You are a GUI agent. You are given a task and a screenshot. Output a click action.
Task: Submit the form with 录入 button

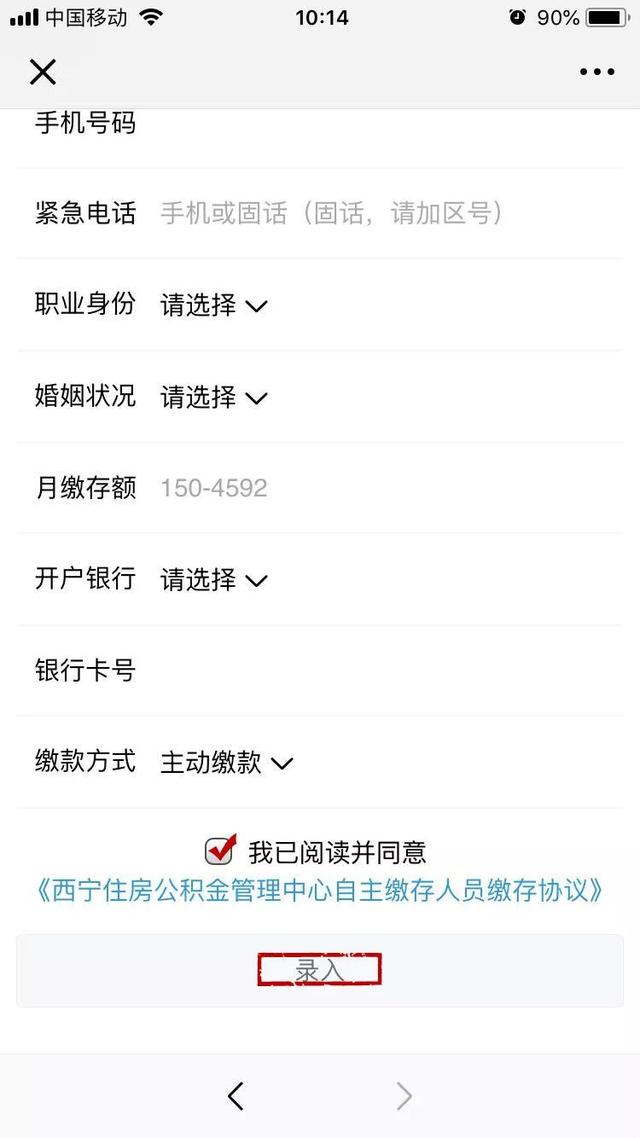point(319,970)
